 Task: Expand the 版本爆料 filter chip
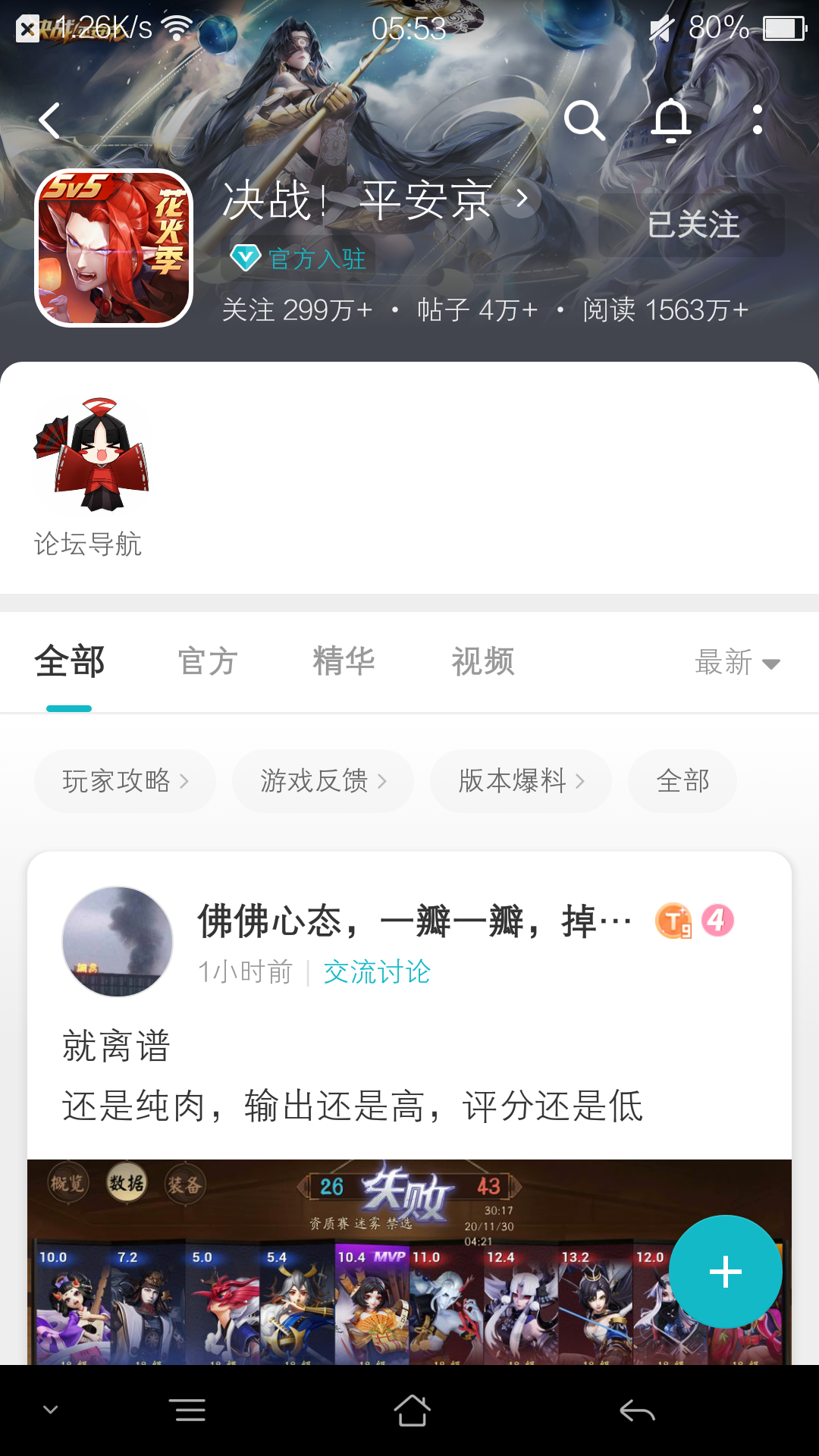point(520,780)
